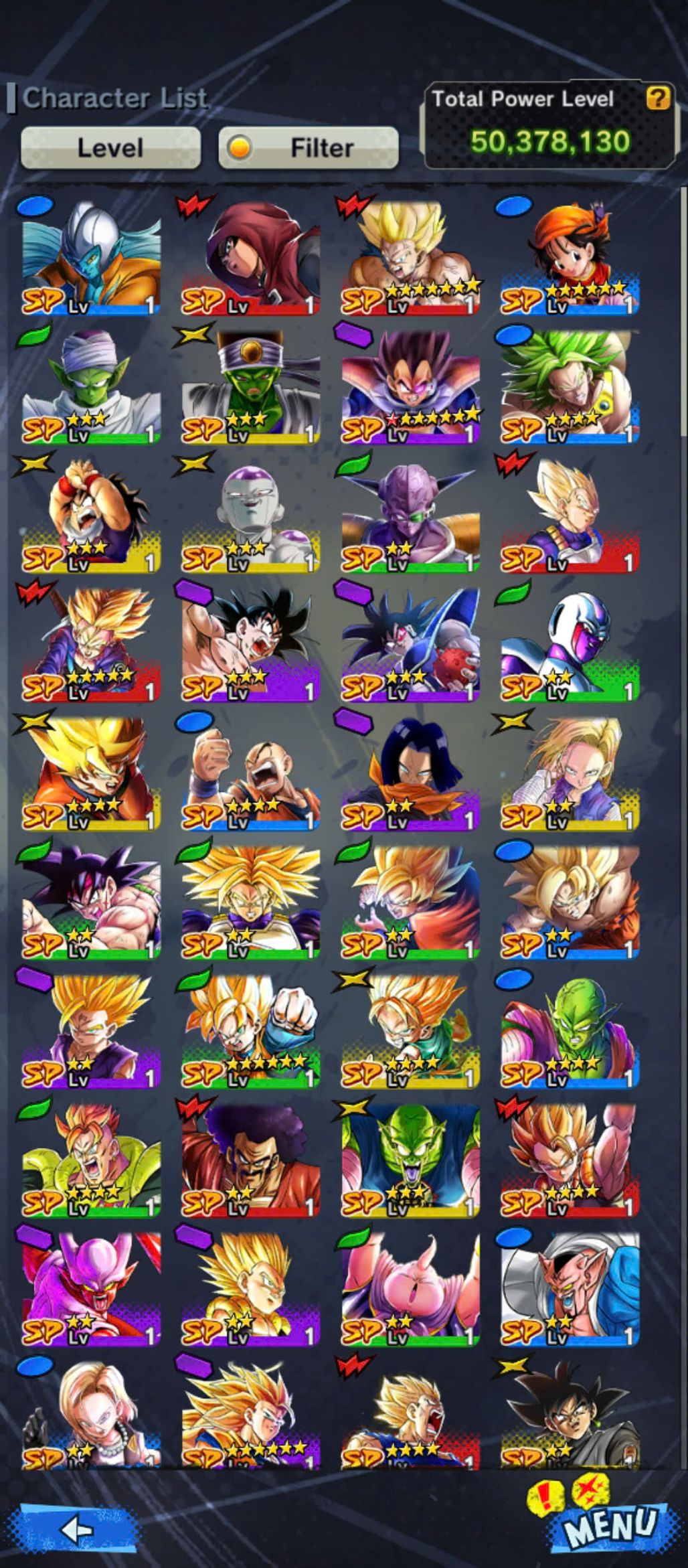This screenshot has width=688, height=1568.
Task: Open the Goku Black character card
Action: point(570,1413)
